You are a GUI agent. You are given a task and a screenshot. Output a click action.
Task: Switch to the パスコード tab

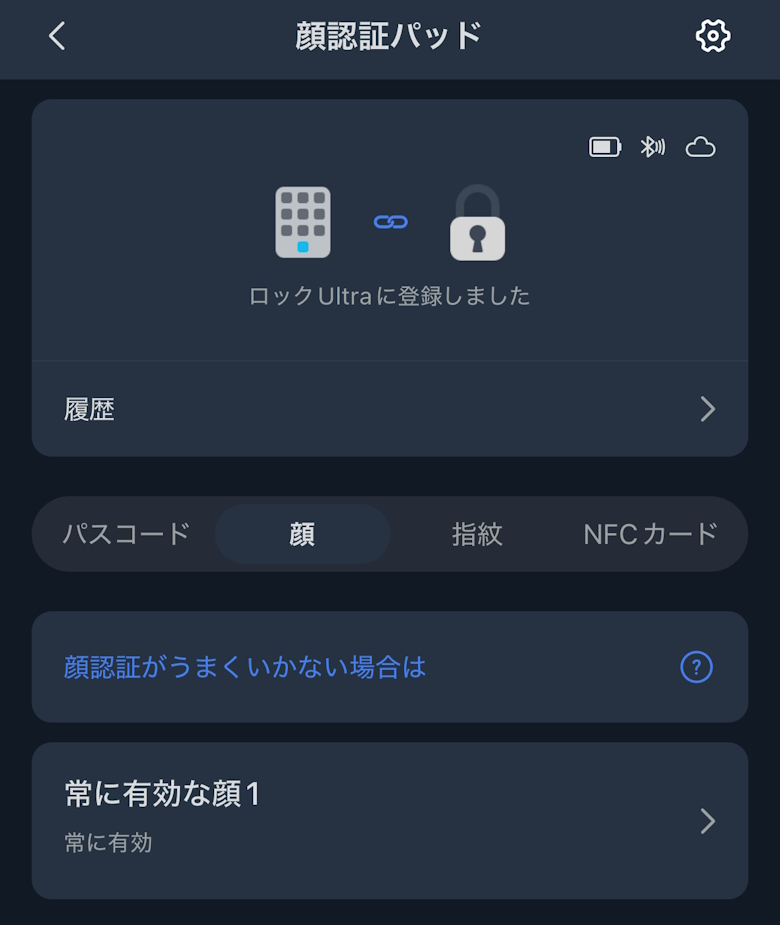126,534
